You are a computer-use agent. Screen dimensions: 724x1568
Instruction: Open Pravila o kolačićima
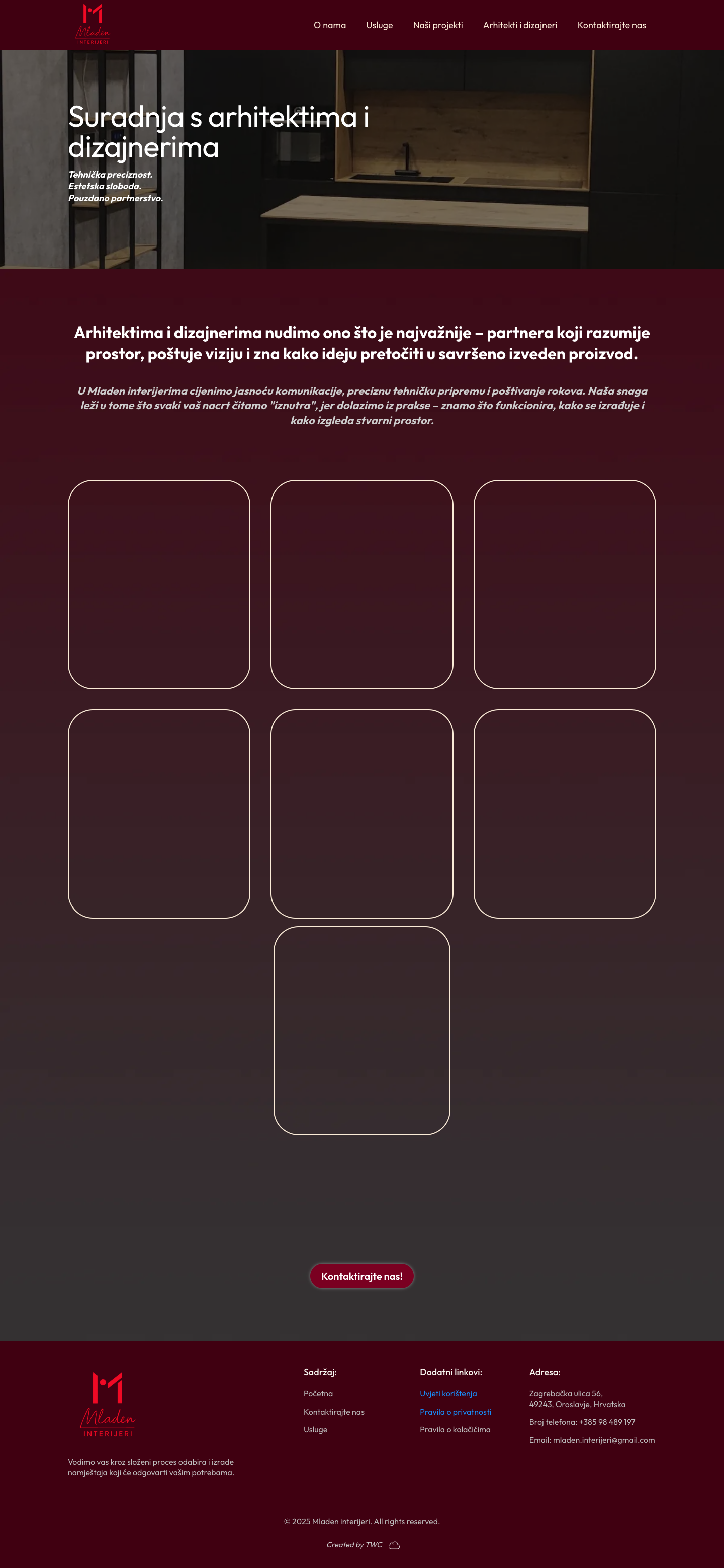pos(455,1429)
